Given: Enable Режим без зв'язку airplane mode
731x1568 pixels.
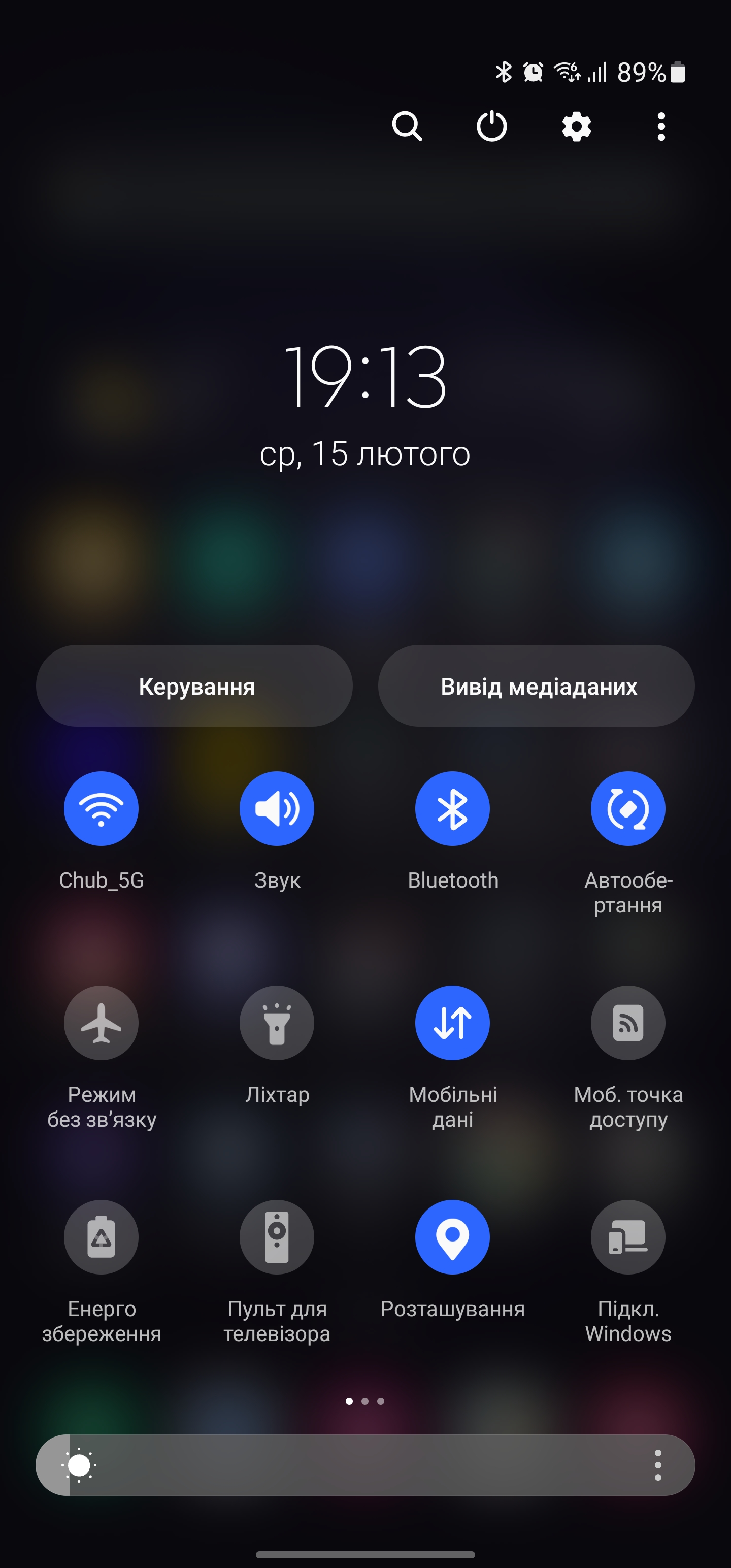Looking at the screenshot, I should [x=101, y=1023].
